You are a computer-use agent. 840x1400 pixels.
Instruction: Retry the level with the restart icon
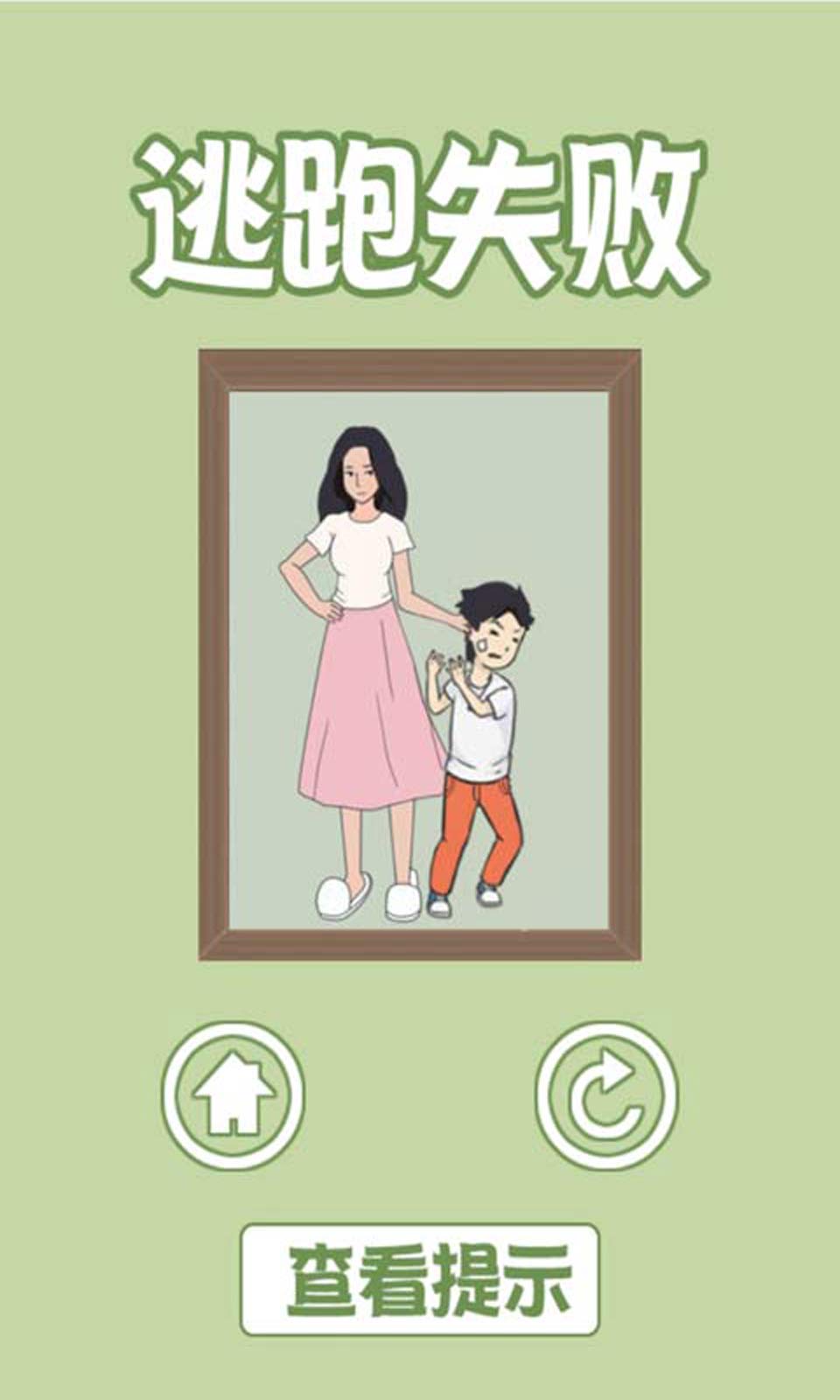coord(606,1095)
